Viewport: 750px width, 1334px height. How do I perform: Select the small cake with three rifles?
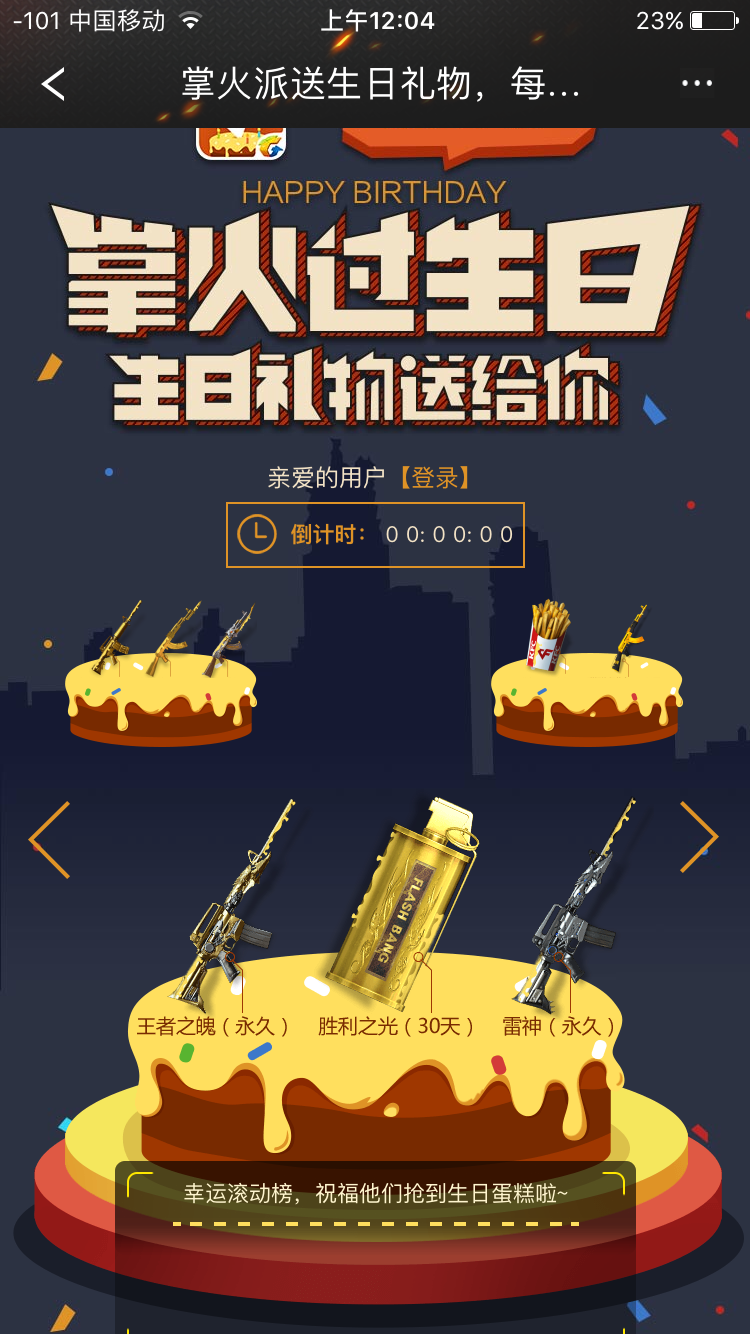click(160, 674)
